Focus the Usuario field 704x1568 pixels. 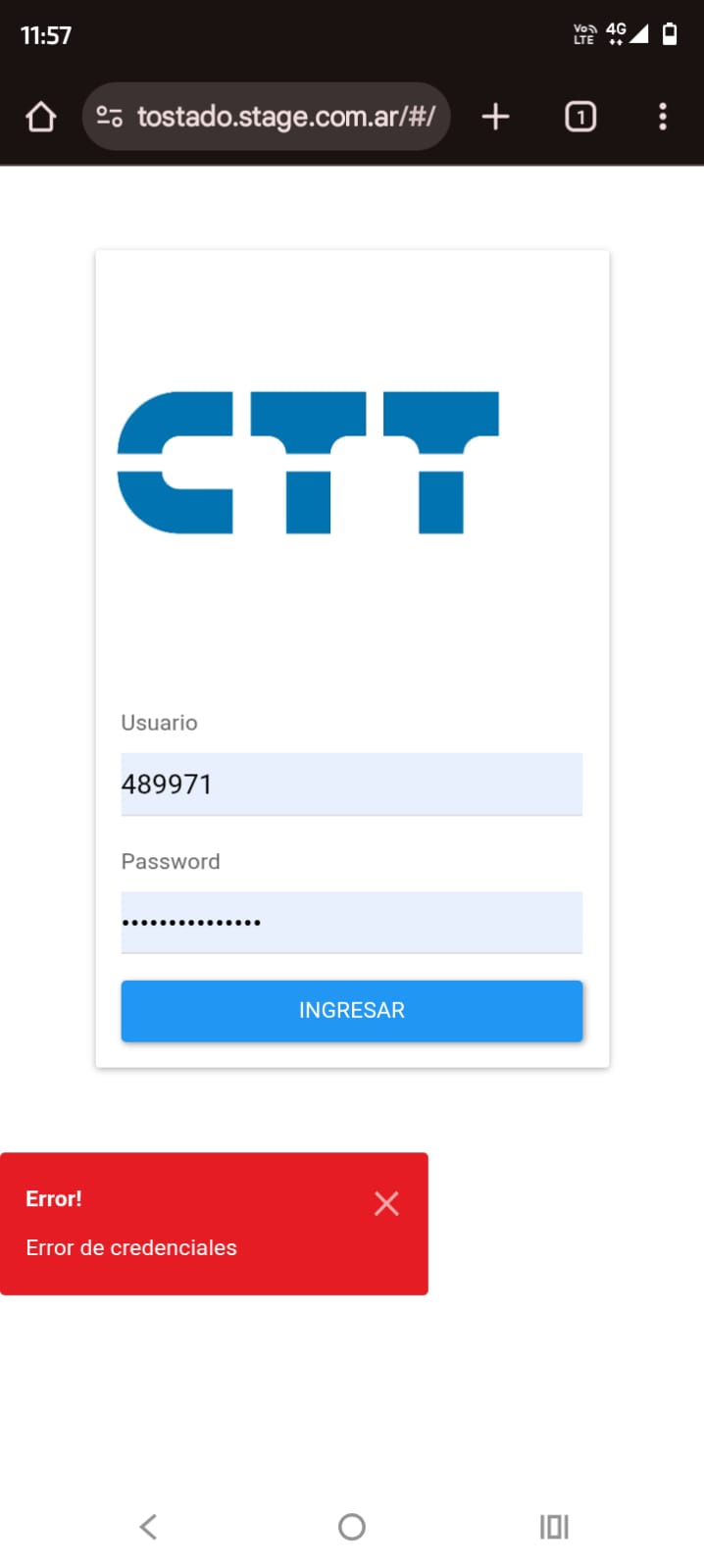(351, 784)
